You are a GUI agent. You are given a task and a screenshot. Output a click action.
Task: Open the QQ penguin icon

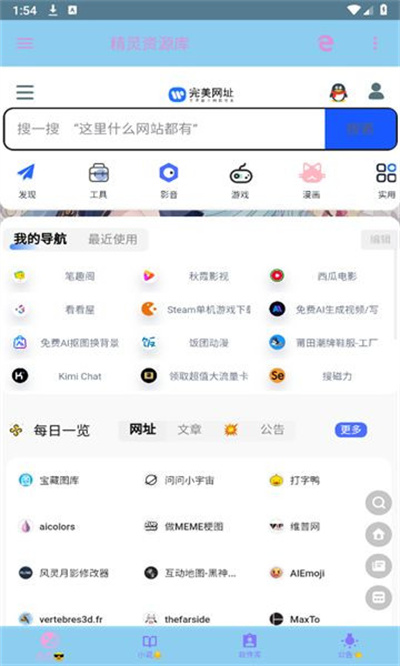[338, 93]
